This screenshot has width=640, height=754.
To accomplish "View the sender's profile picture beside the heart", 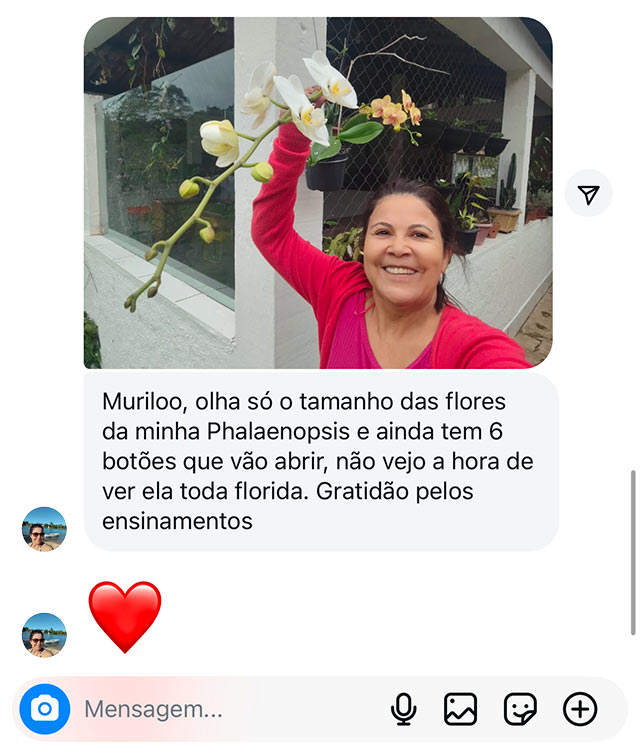I will [x=44, y=635].
